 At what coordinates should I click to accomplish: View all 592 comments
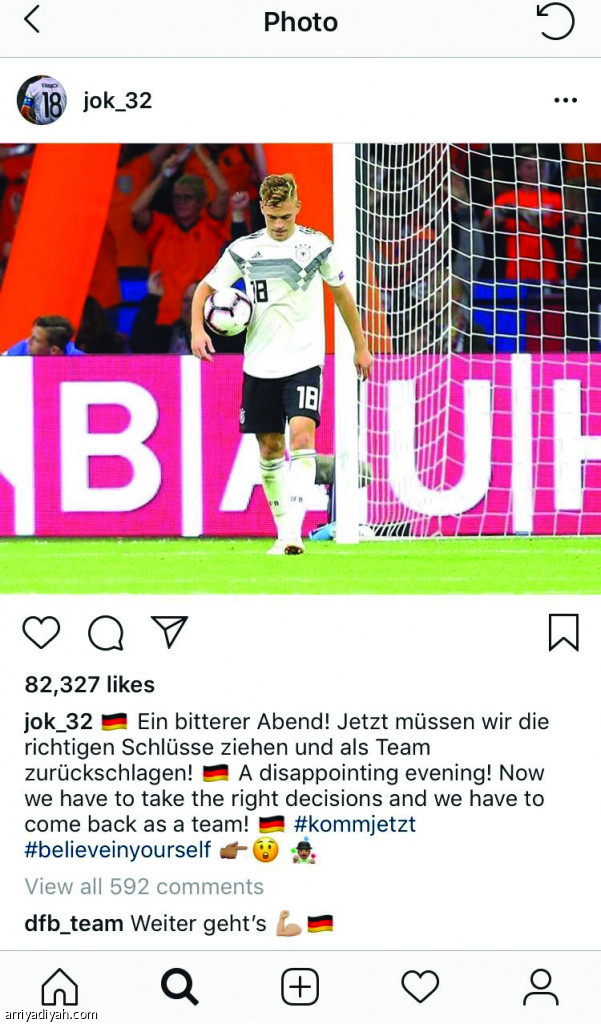(x=144, y=887)
